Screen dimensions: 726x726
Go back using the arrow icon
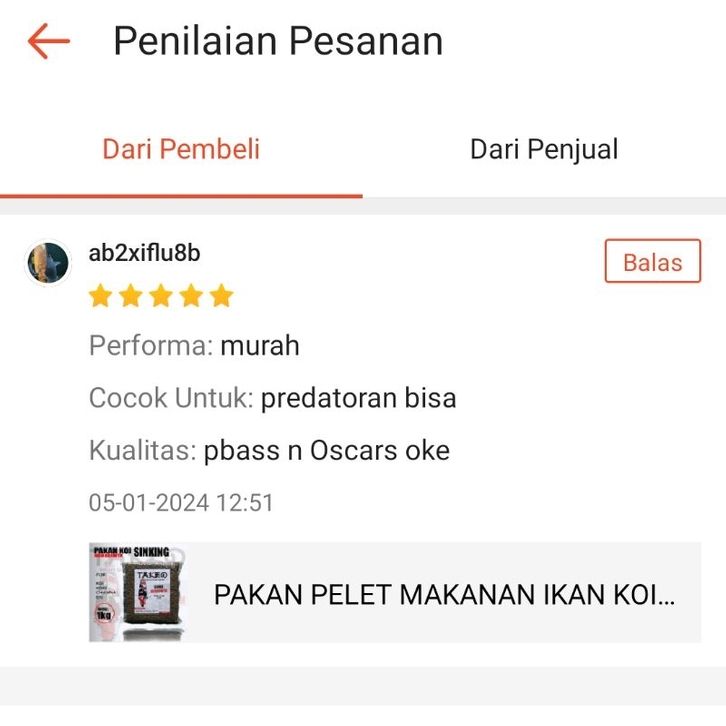(x=48, y=41)
